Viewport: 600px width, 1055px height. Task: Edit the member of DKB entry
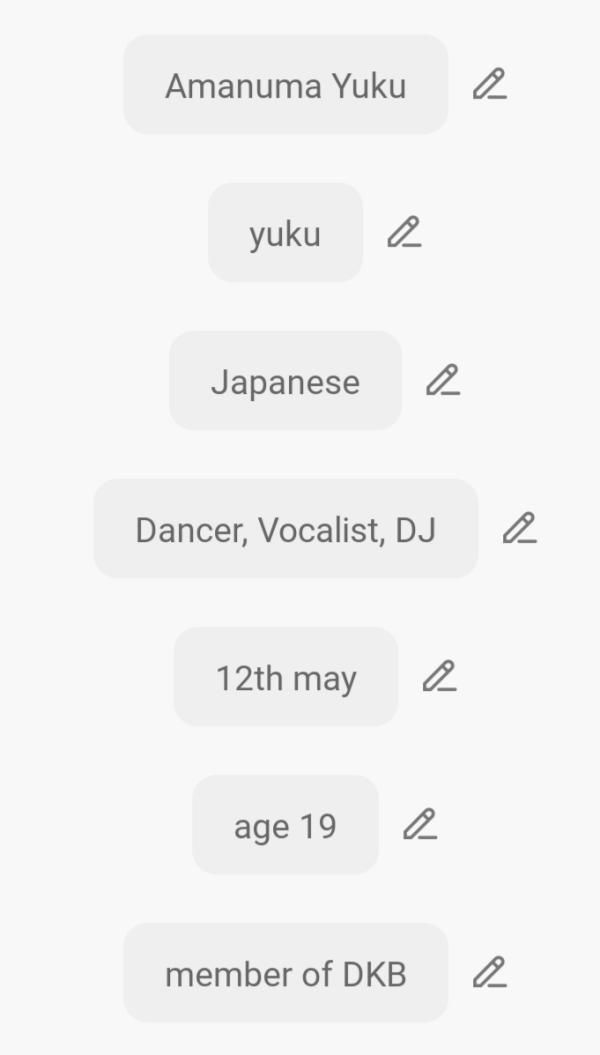pyautogui.click(x=489, y=973)
